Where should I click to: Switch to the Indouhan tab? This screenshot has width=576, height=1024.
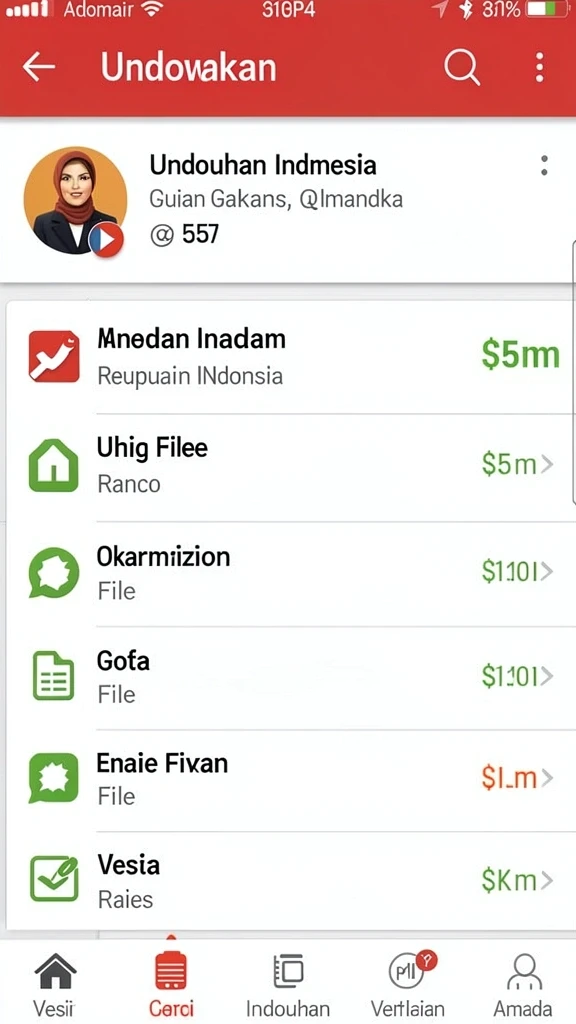tap(287, 984)
